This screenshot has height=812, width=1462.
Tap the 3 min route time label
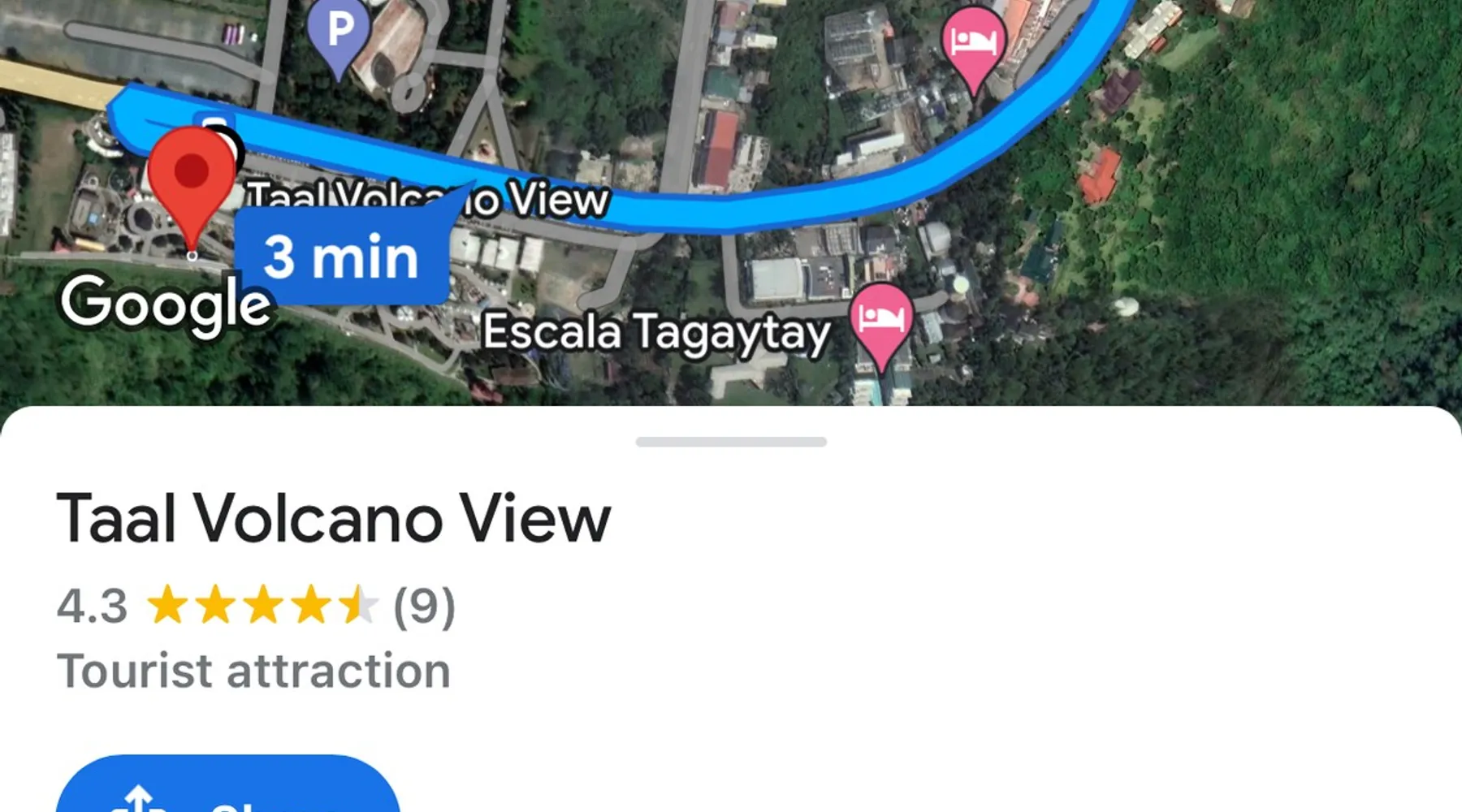point(341,257)
